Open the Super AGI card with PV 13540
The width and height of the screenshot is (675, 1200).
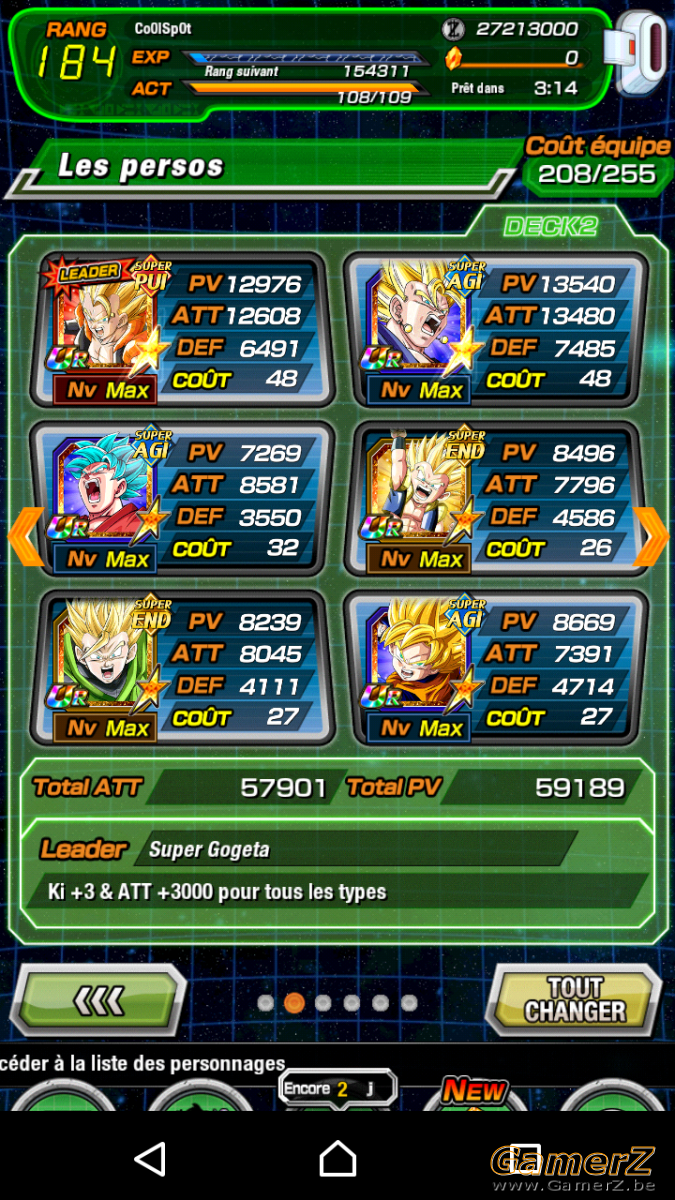(x=495, y=330)
